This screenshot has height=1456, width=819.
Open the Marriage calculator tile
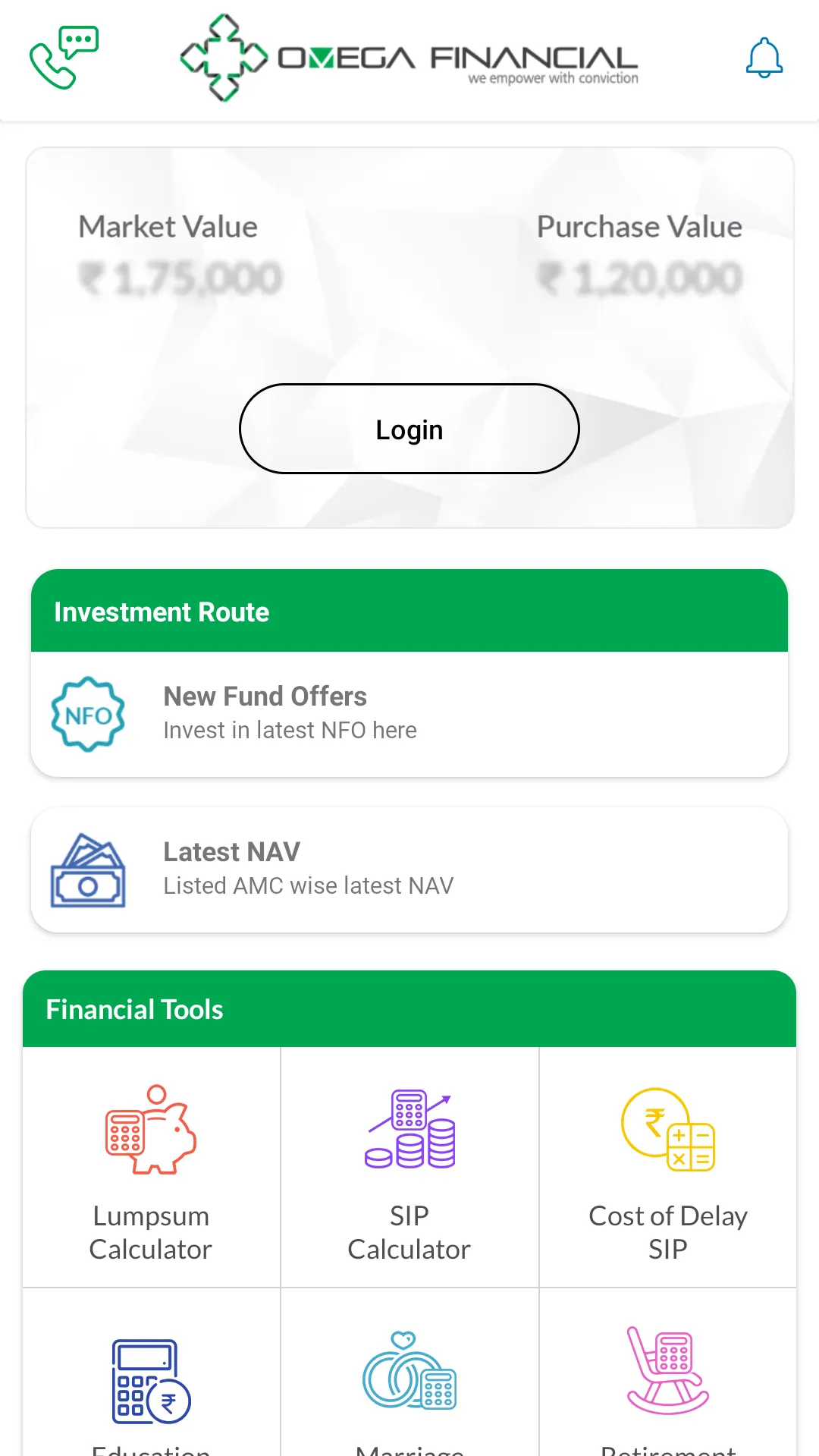[x=409, y=1381]
